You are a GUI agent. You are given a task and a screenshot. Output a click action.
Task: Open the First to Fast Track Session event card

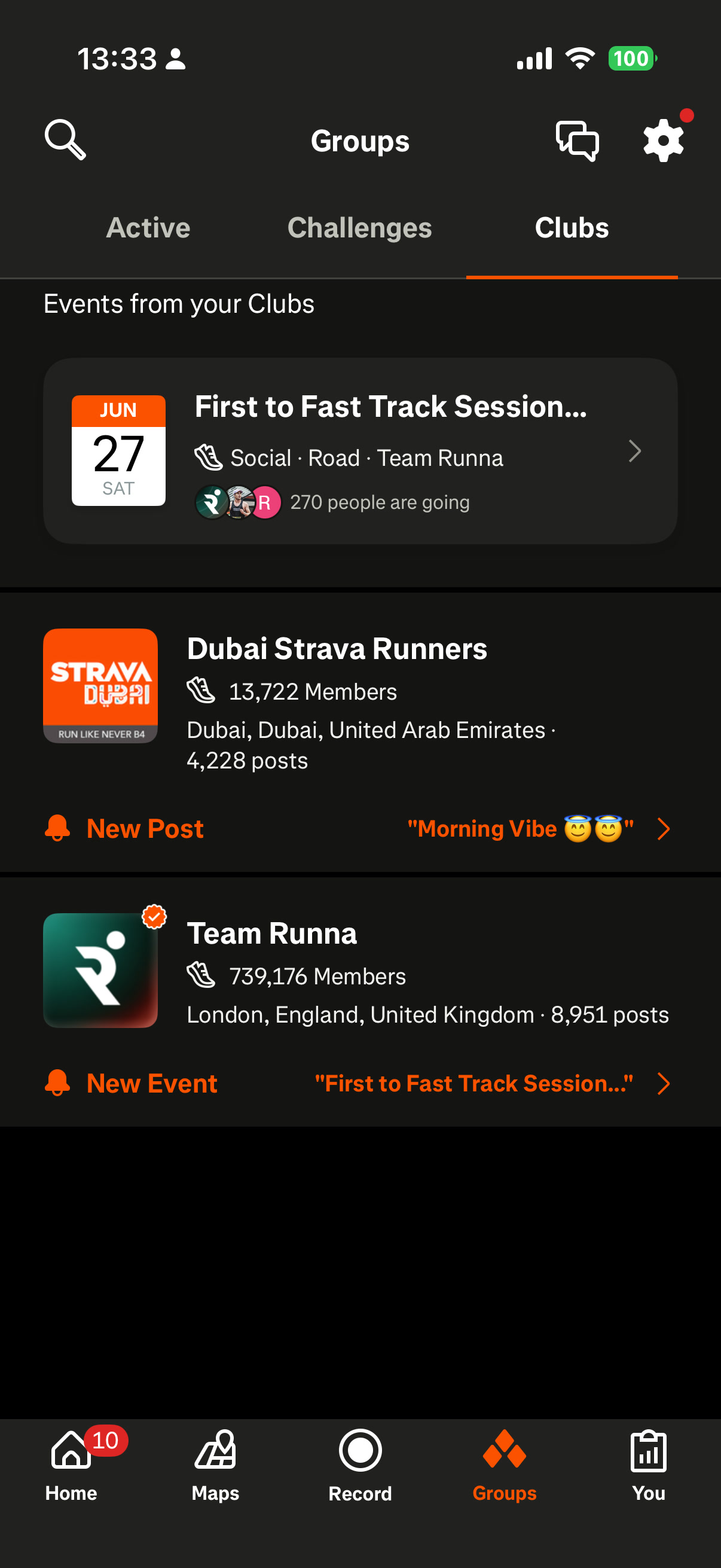pyautogui.click(x=360, y=450)
